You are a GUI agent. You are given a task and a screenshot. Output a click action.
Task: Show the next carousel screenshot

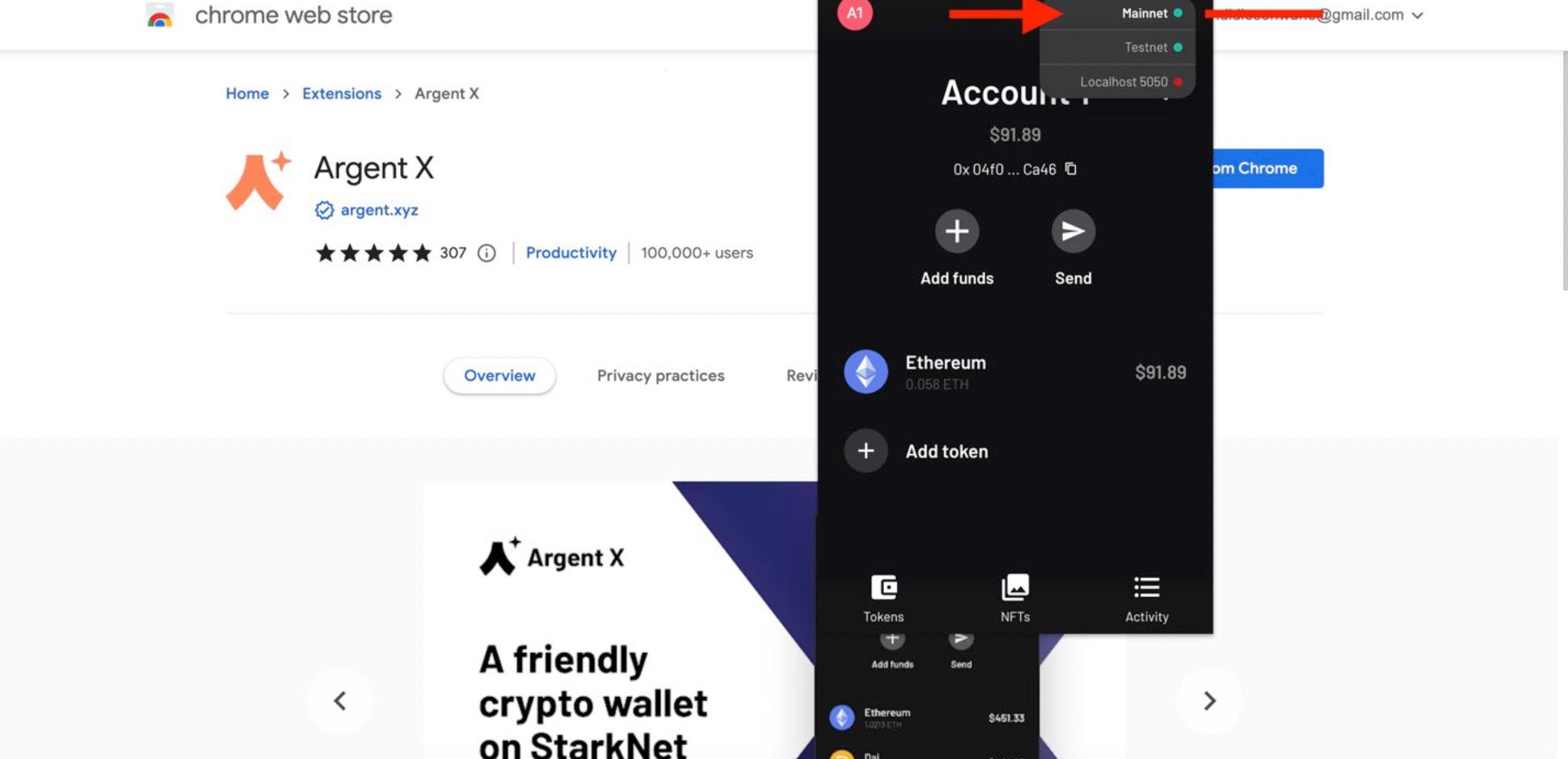[x=1209, y=701]
